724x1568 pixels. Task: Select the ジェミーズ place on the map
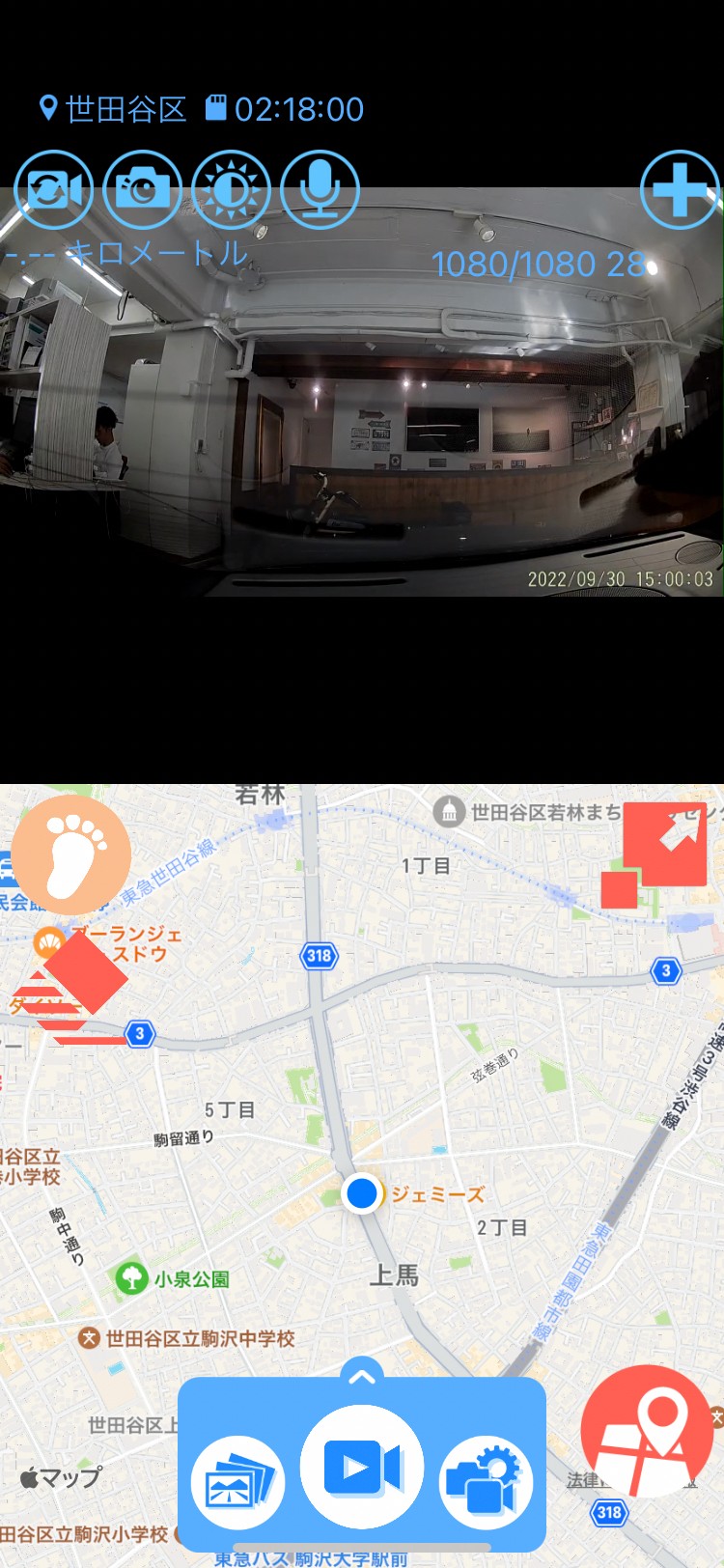coord(437,1194)
